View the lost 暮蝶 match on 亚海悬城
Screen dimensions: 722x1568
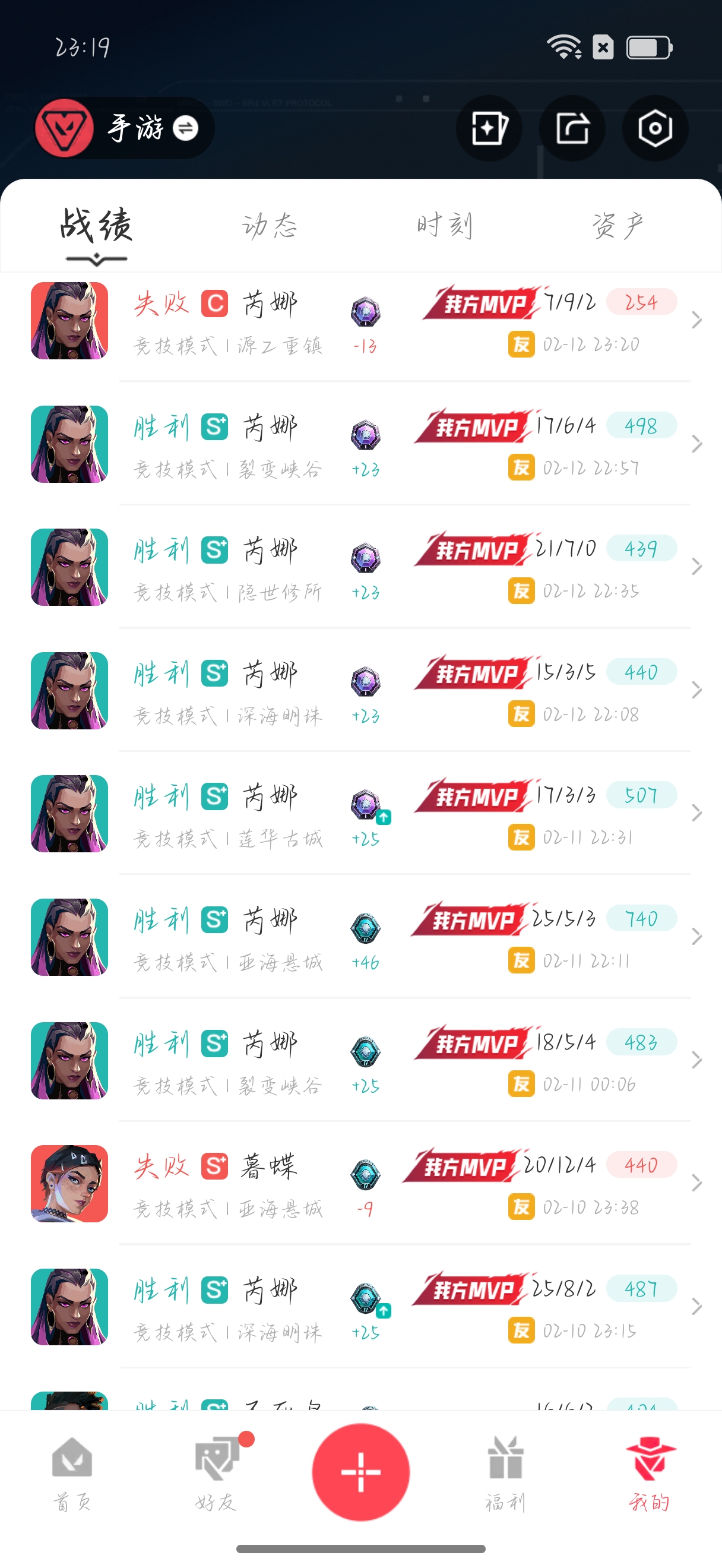[365, 1184]
